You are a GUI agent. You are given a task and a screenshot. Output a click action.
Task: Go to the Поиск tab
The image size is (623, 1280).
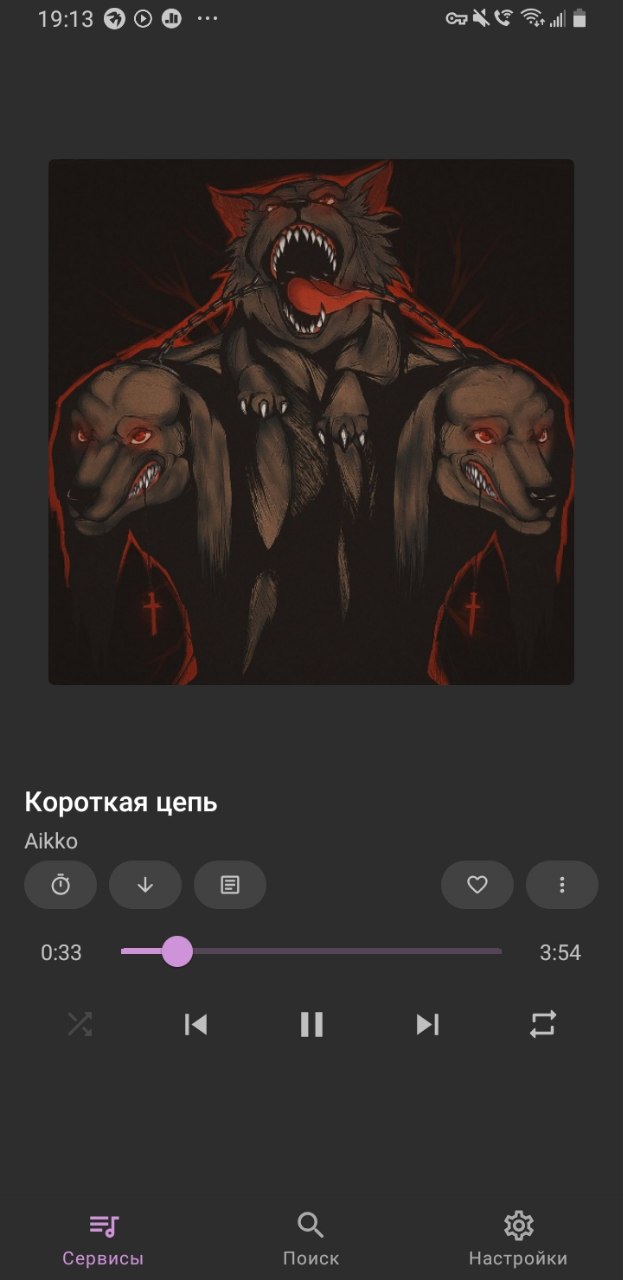(311, 1239)
